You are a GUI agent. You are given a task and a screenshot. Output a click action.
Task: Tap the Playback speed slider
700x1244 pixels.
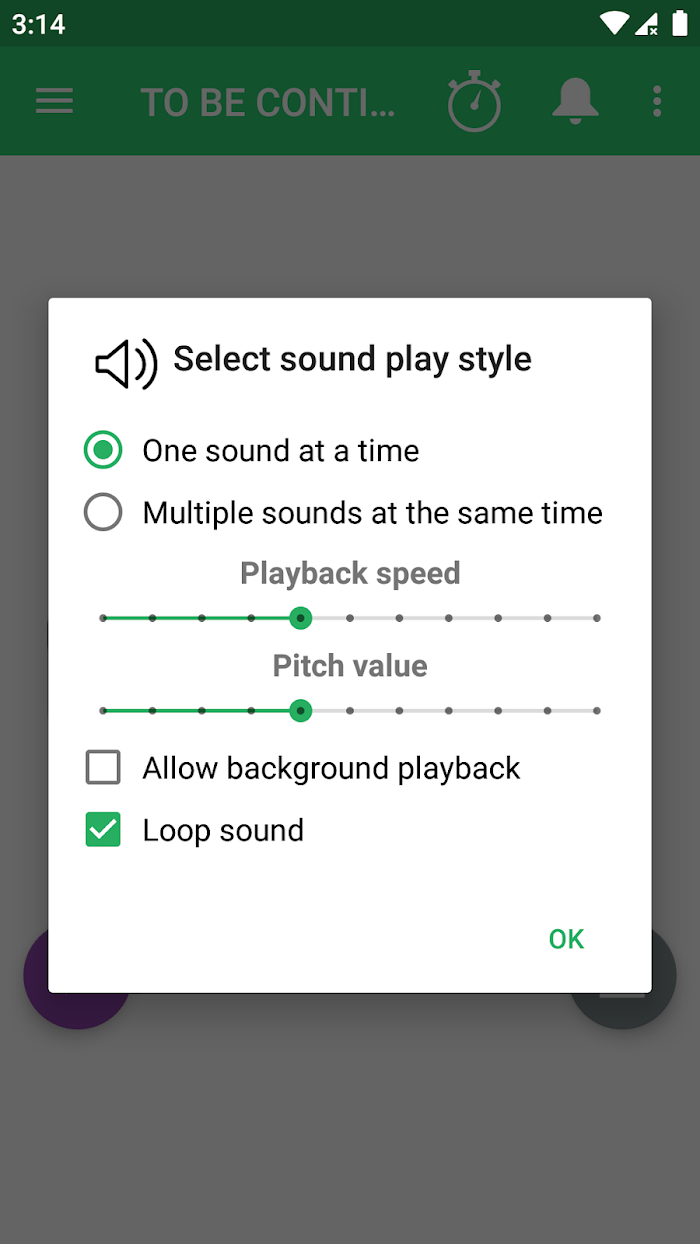(350, 618)
